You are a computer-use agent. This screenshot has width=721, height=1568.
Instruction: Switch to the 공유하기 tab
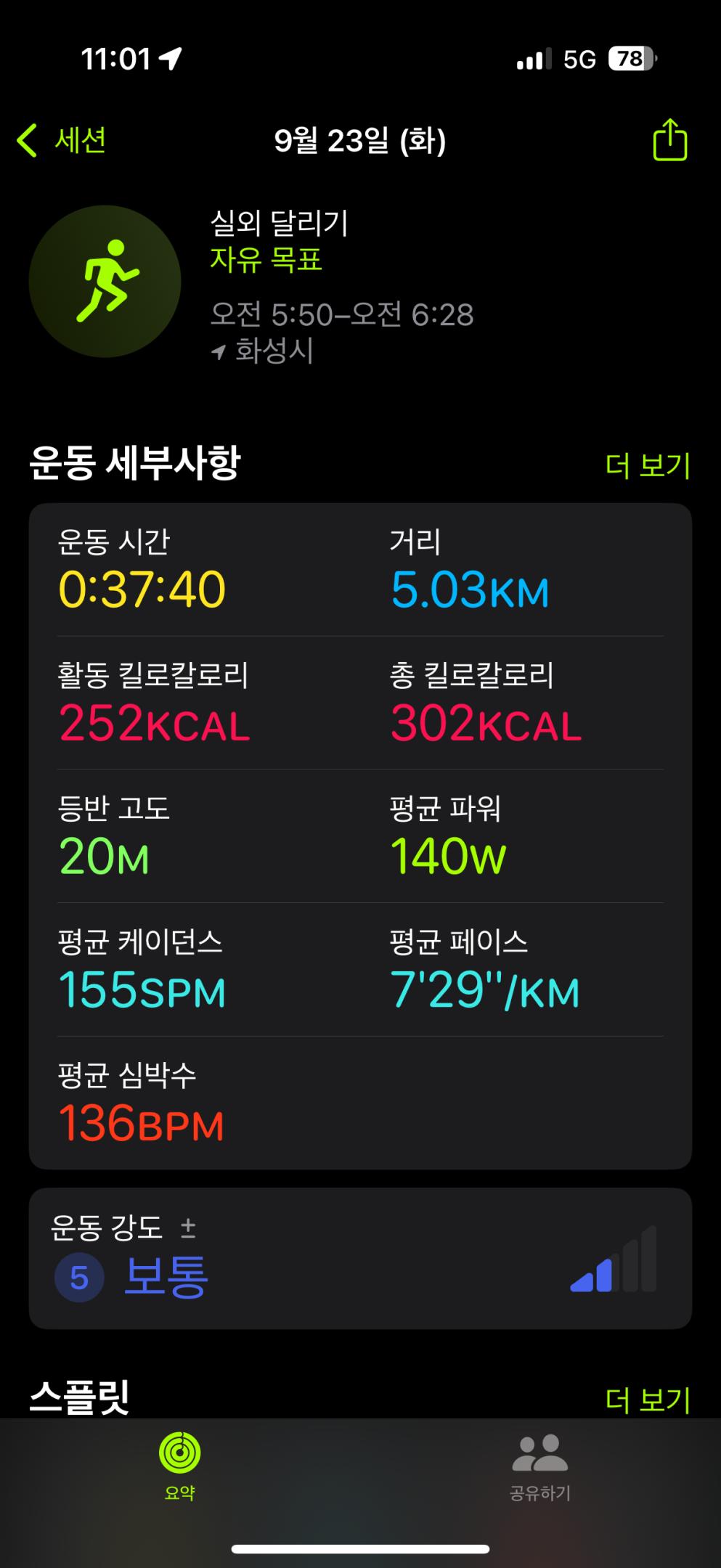click(x=539, y=1465)
